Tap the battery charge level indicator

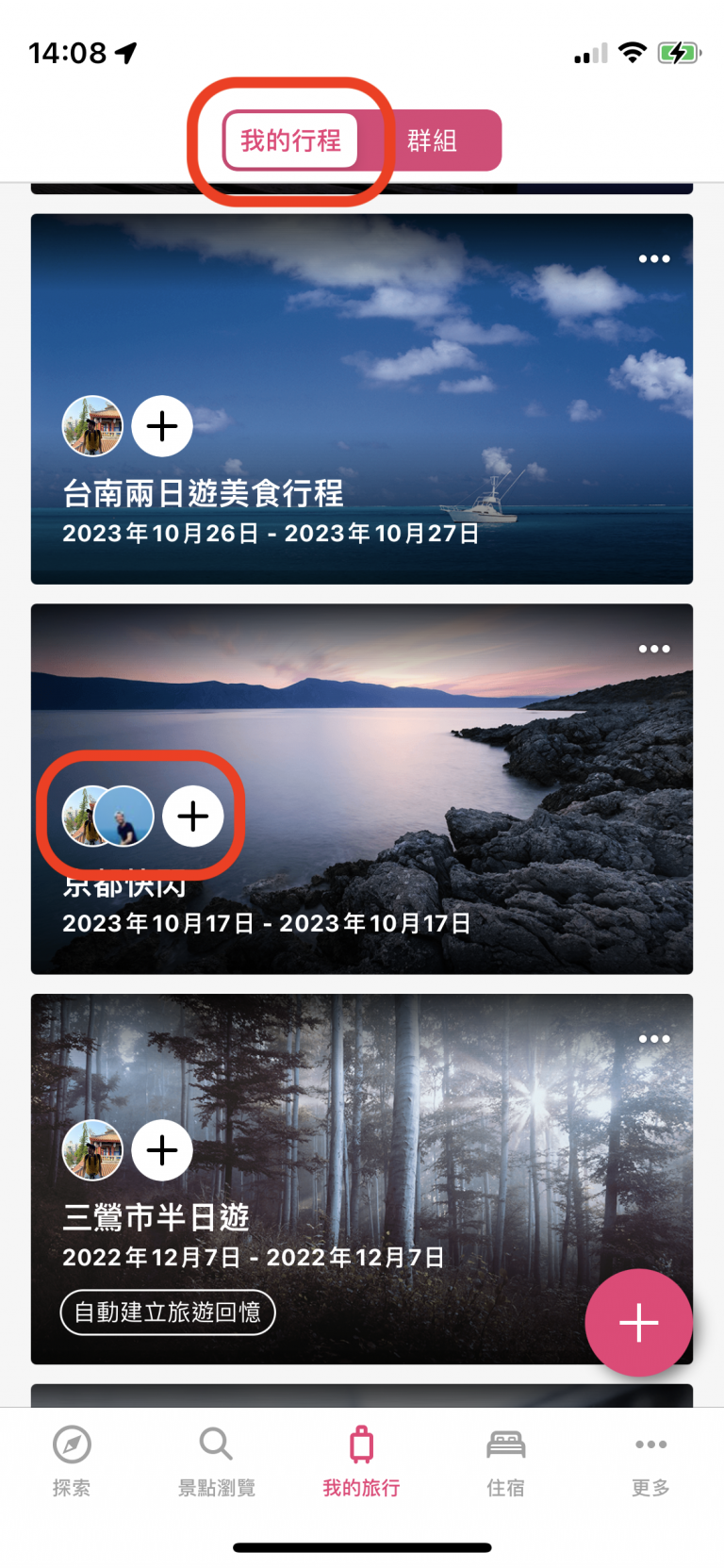point(677,52)
